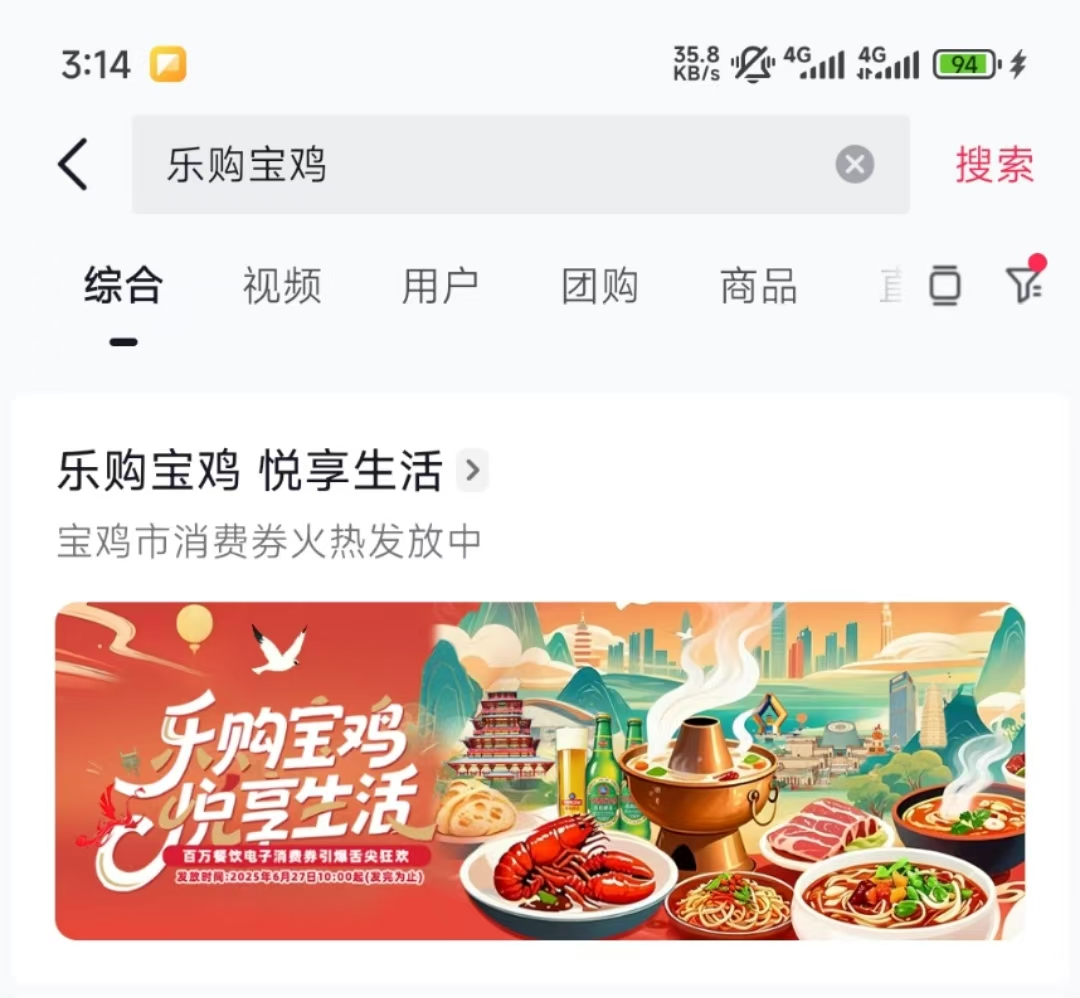This screenshot has width=1080, height=998.
Task: Select the 综合 tab
Action: [123, 287]
